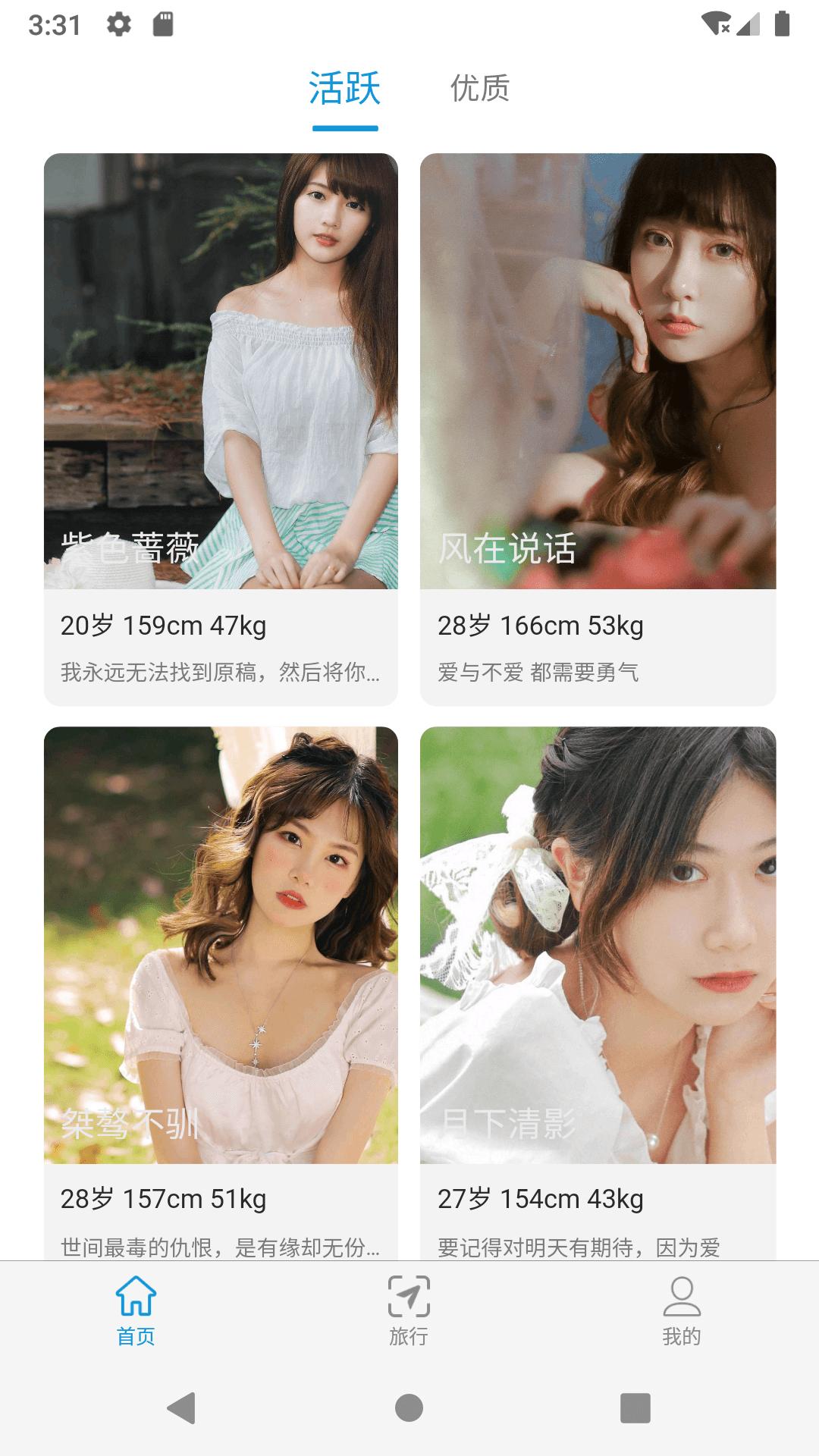Tap the bio text '爱与不爱 都需要勇气'

(x=540, y=673)
